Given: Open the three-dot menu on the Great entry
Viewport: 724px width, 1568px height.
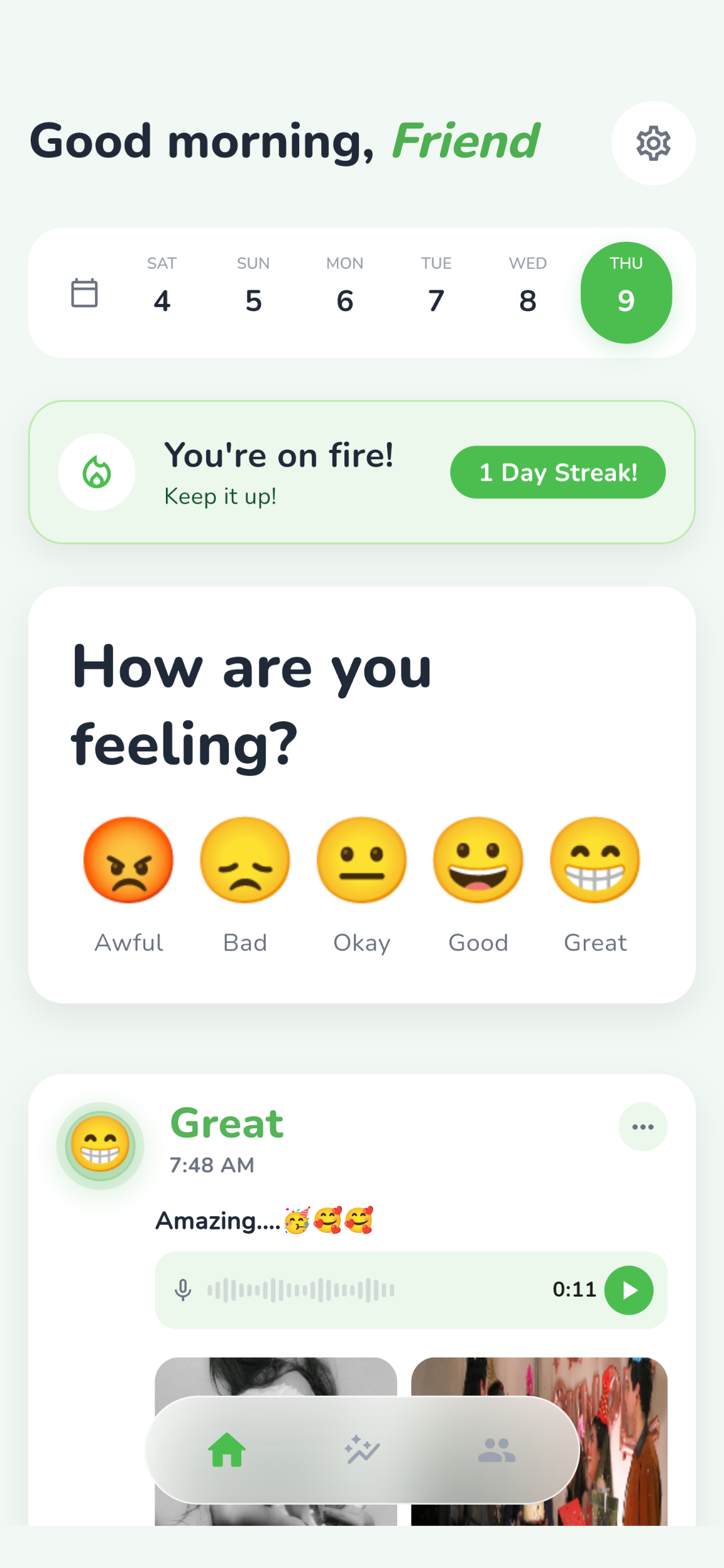Looking at the screenshot, I should 642,1127.
